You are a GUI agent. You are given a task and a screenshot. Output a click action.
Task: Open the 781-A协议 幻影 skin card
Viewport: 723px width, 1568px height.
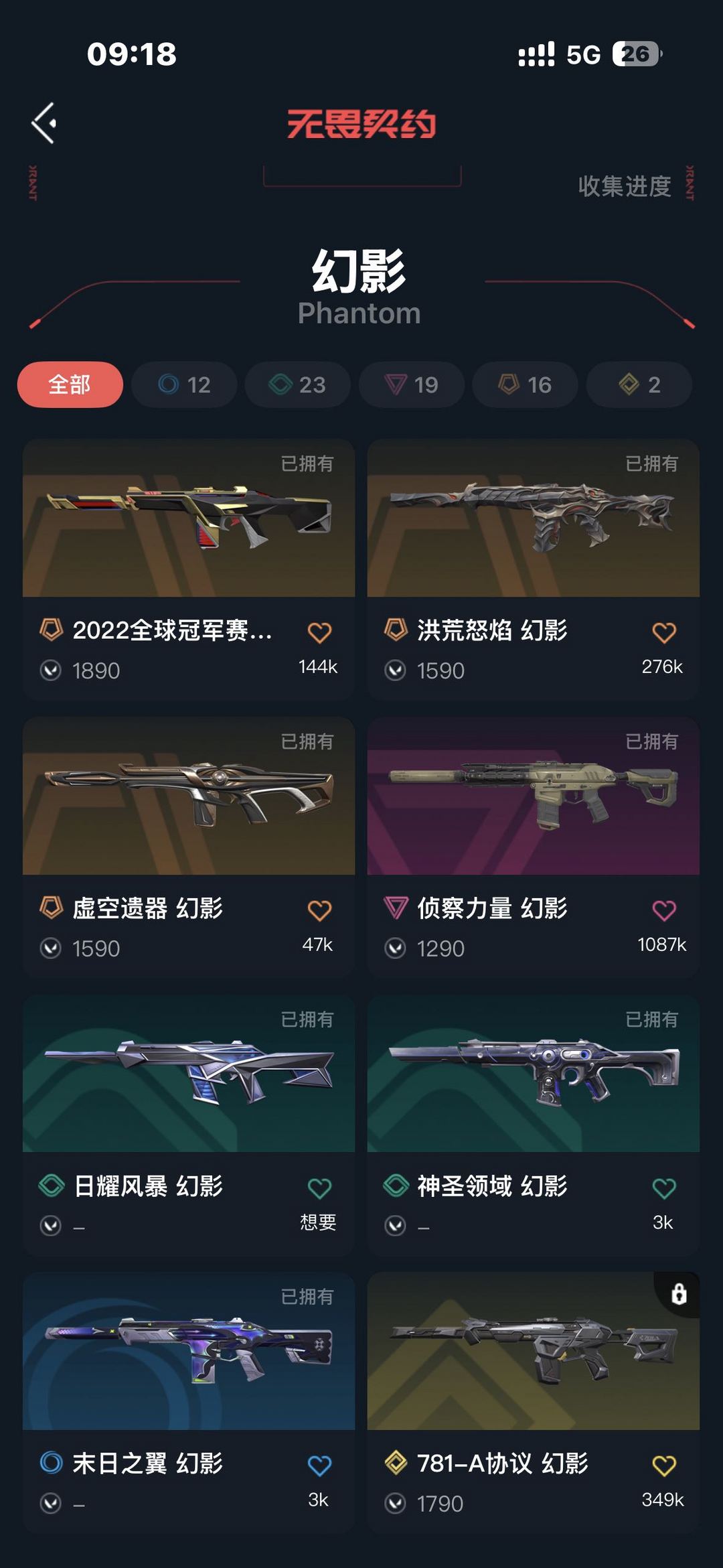click(534, 1403)
